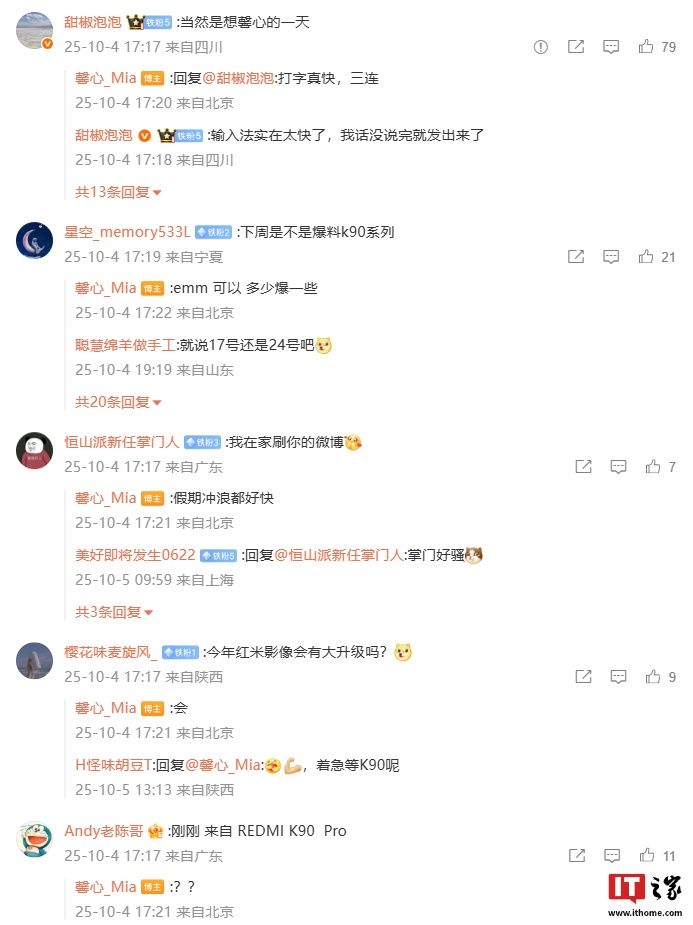The height and width of the screenshot is (925, 693).
Task: Like 樱花味麦旋风_'s comment
Action: pyautogui.click(x=653, y=677)
